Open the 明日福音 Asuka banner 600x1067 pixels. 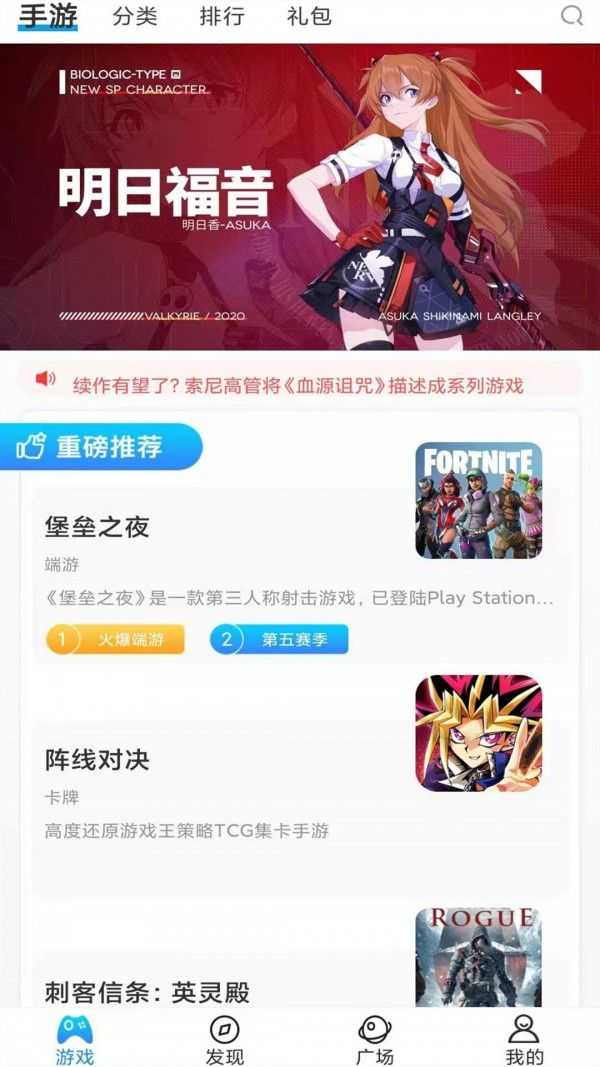click(x=300, y=197)
